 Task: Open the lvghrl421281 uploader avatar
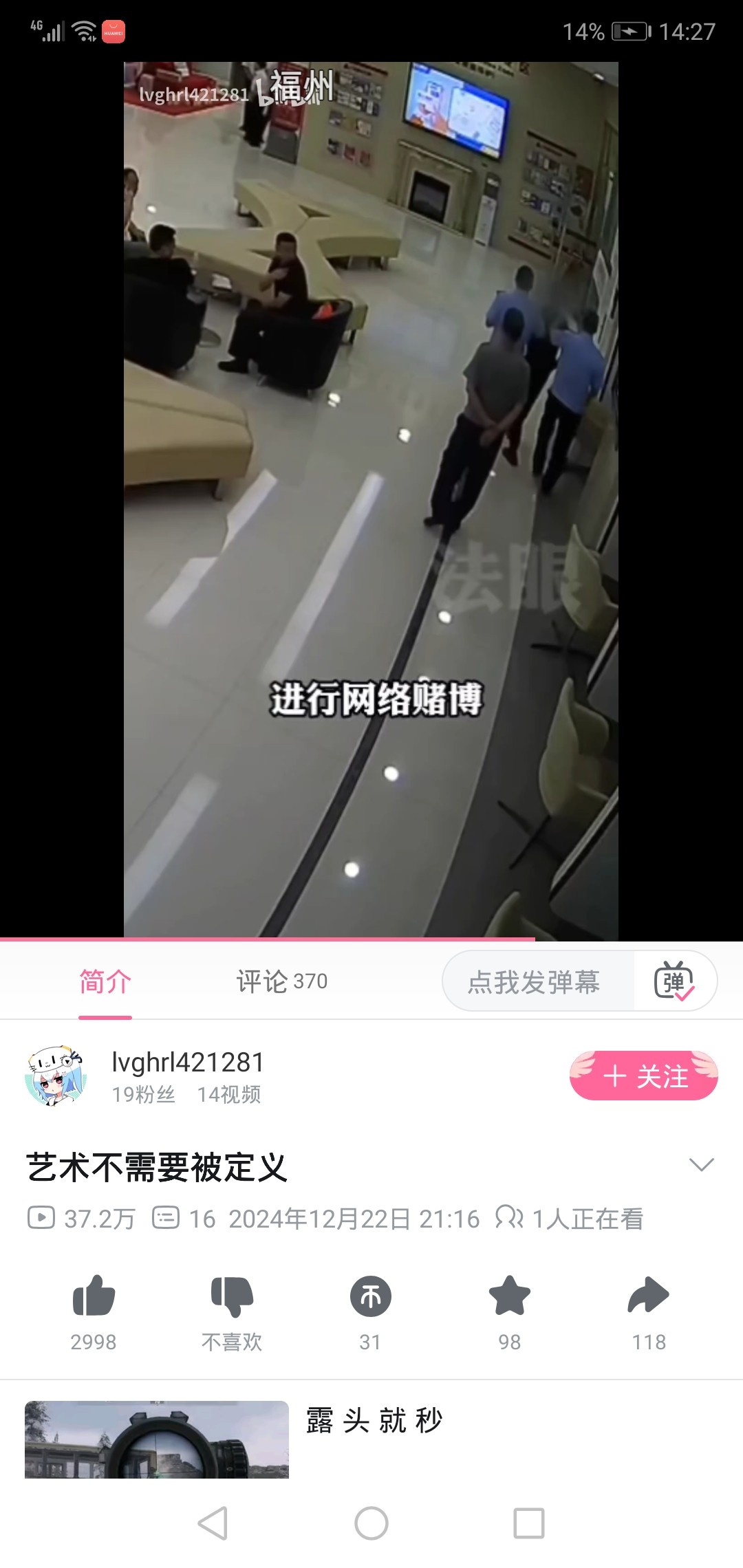pos(56,1076)
